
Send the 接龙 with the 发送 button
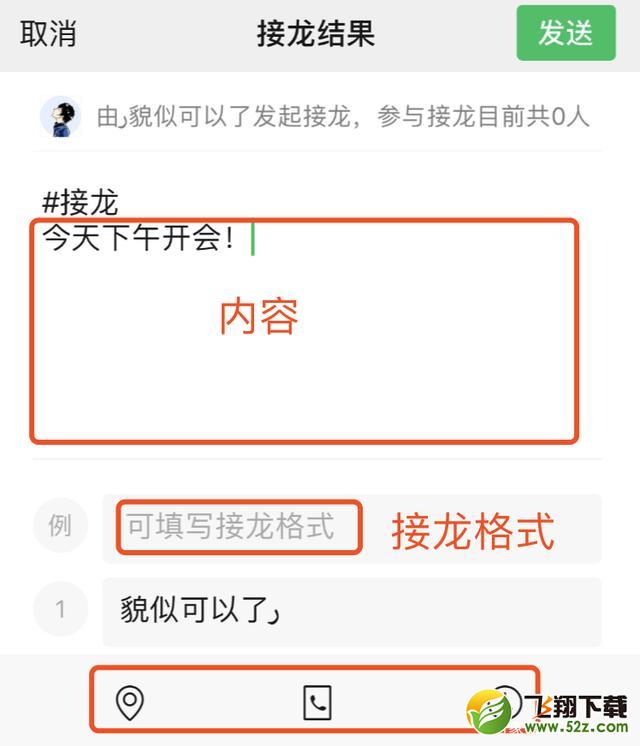pos(565,33)
